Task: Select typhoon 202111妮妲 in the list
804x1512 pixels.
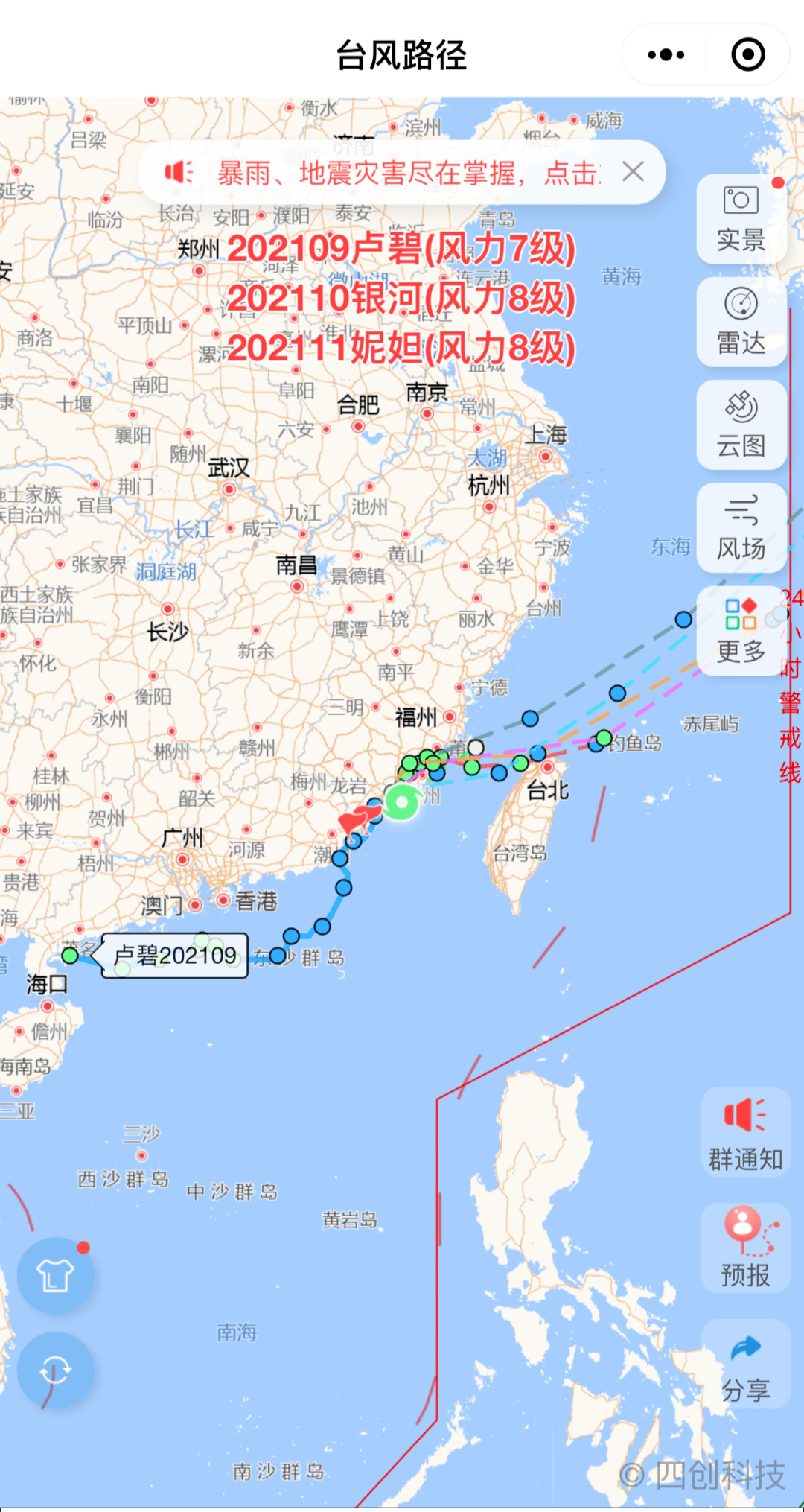Action: (401, 348)
